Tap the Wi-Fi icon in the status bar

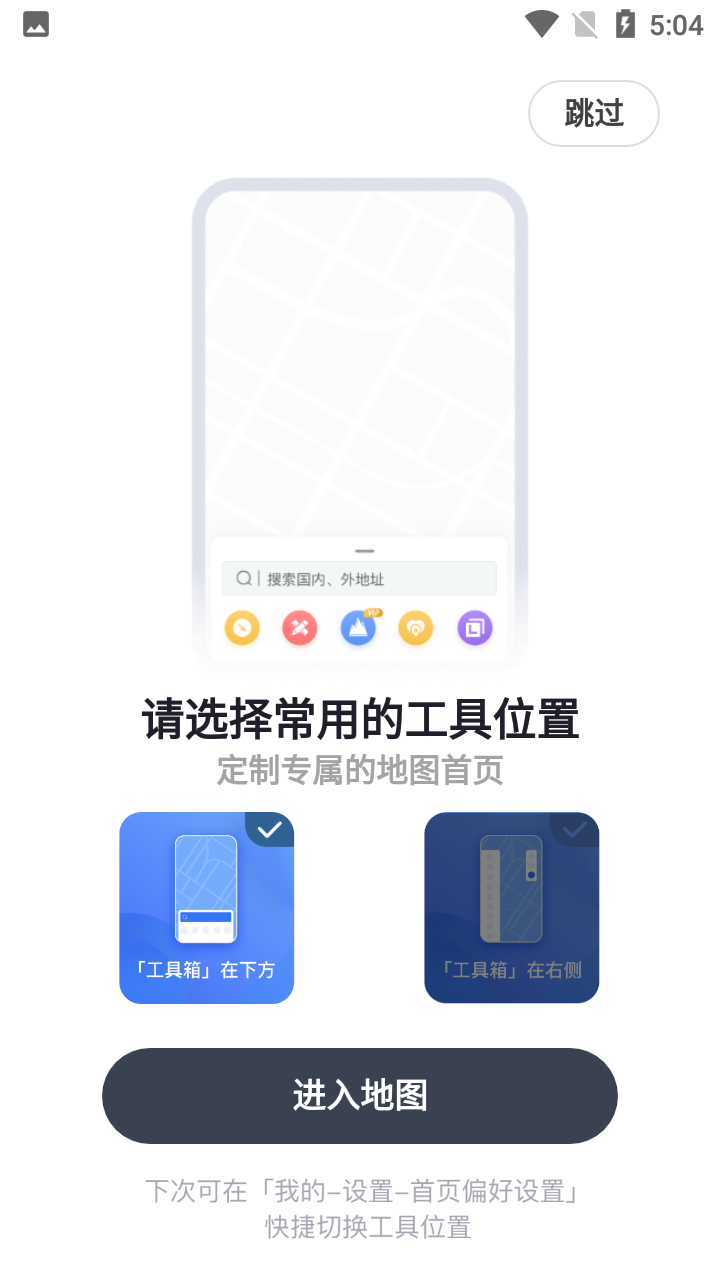tap(540, 24)
